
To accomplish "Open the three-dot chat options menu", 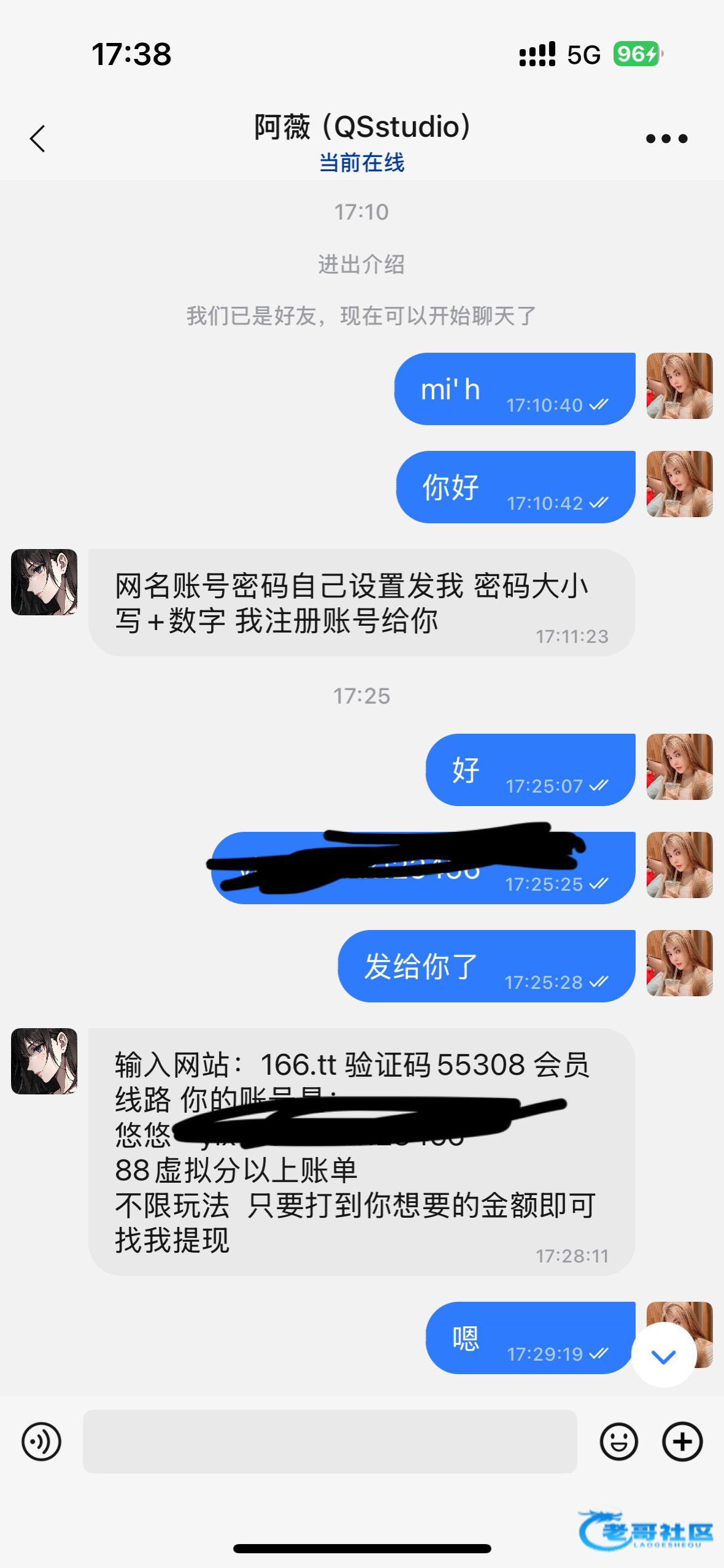I will [666, 139].
